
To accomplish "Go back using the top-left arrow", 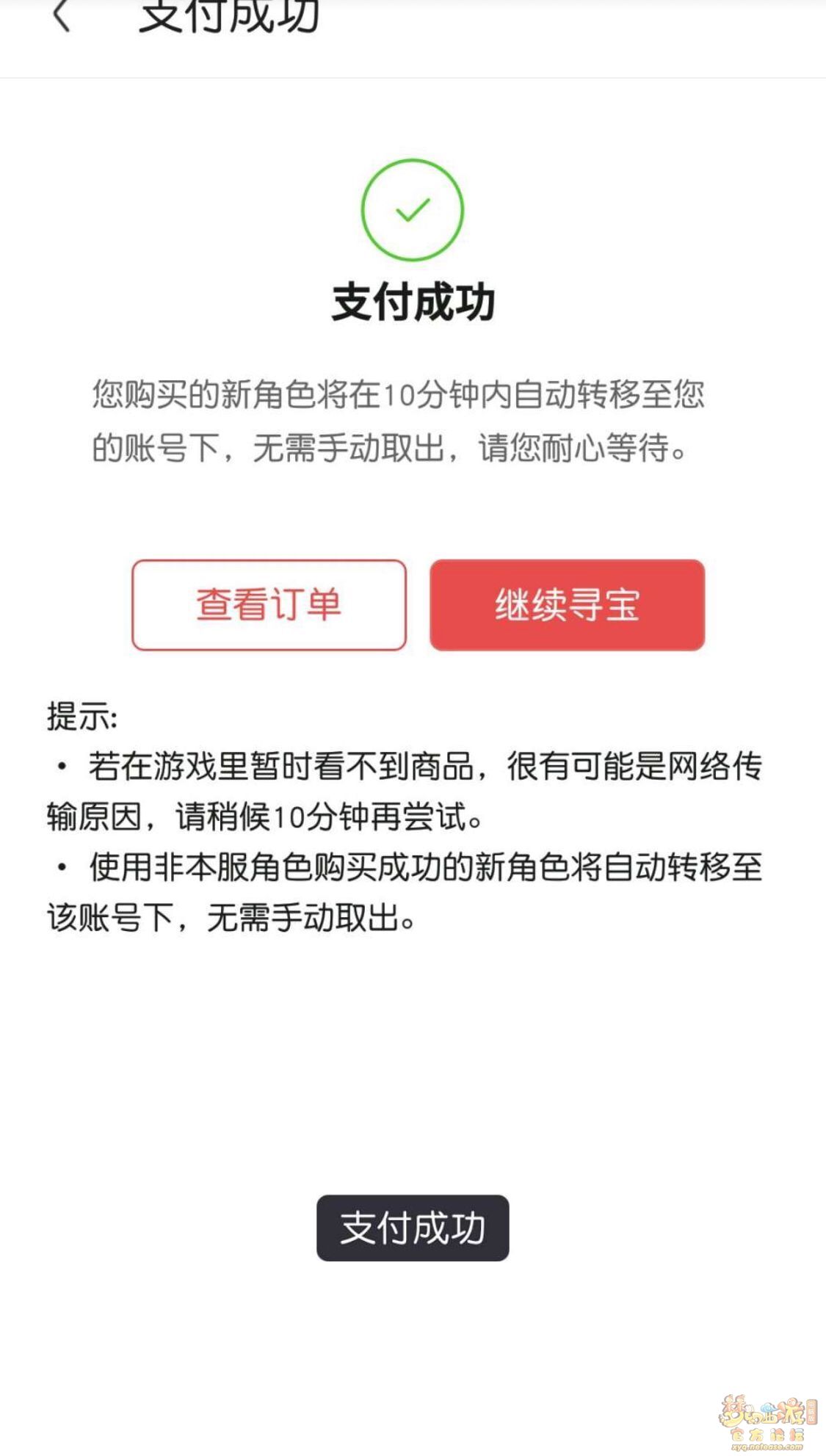I will point(62,15).
